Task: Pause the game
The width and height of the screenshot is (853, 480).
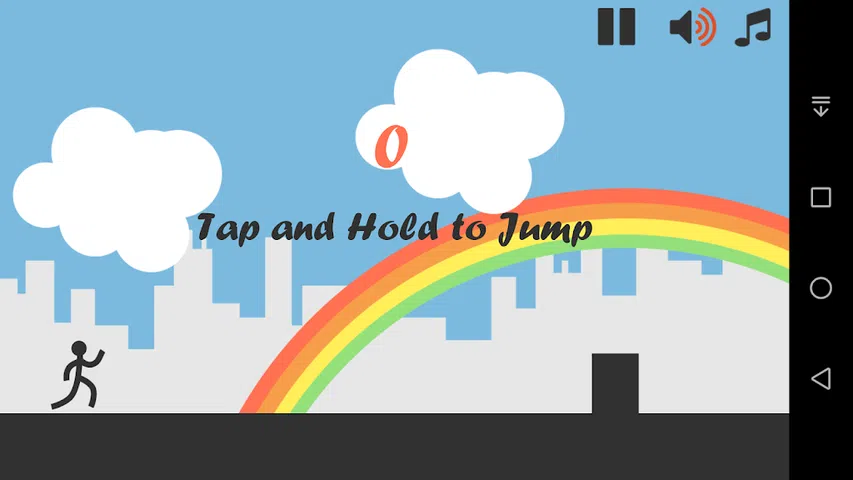Action: pos(616,27)
